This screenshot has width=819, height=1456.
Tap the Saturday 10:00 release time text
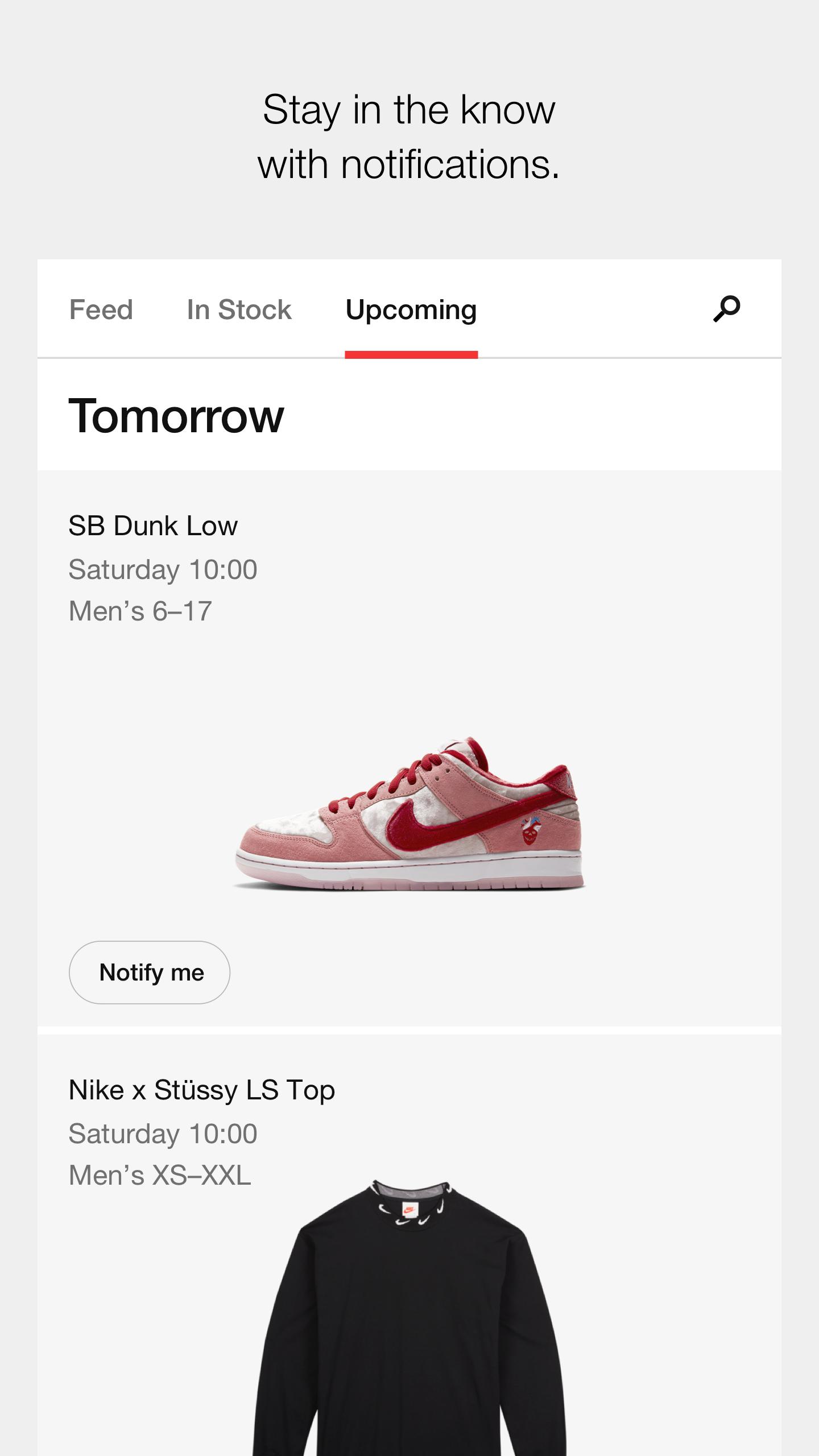[x=163, y=567]
